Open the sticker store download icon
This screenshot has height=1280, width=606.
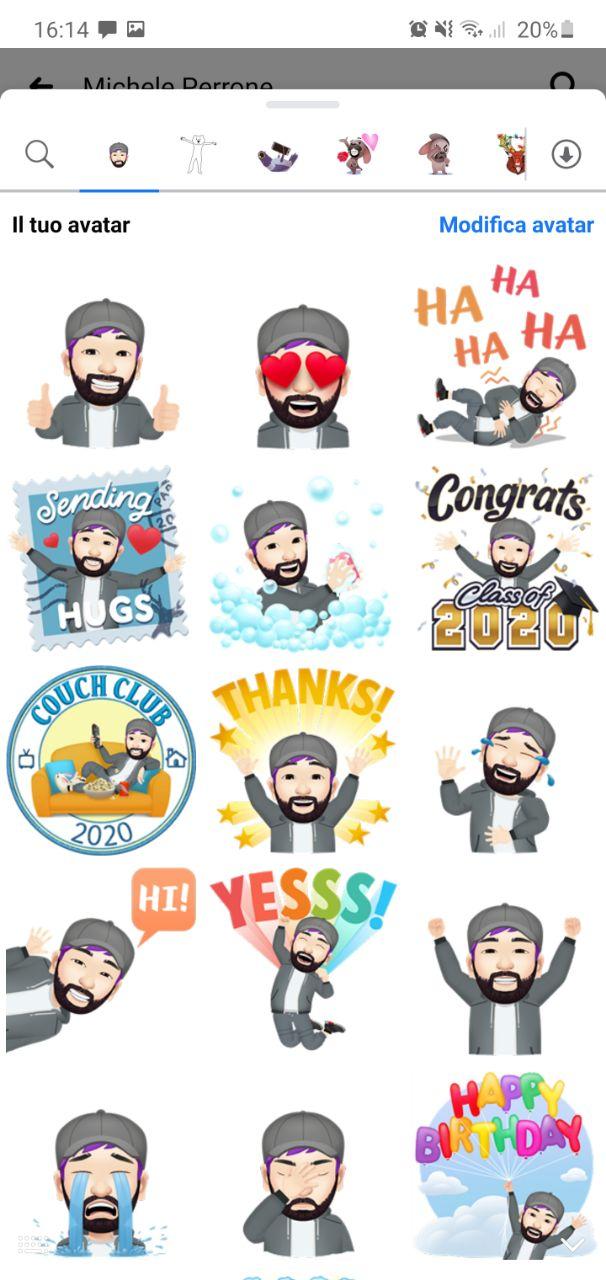tap(566, 155)
